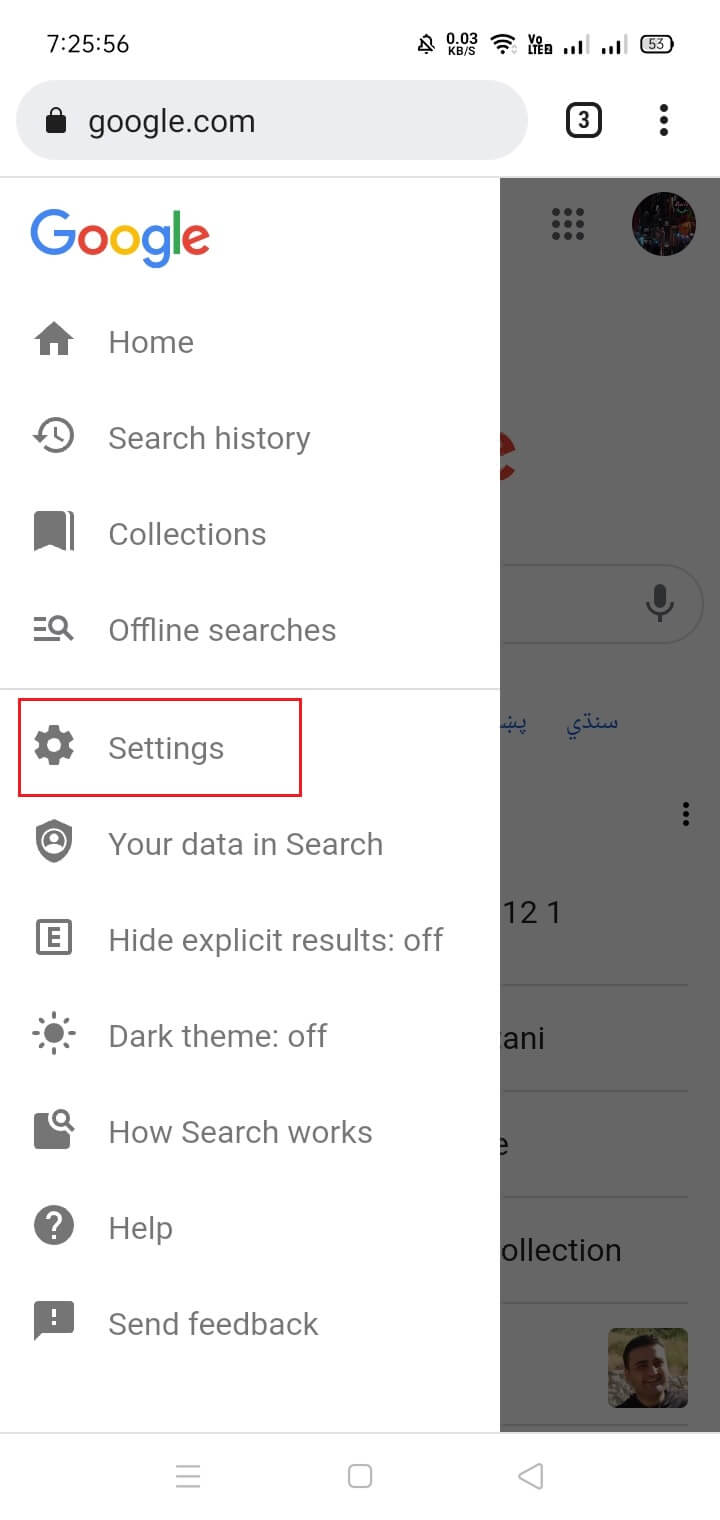The width and height of the screenshot is (720, 1520).
Task: Open the tab switcher showing 3 tabs
Action: [584, 121]
